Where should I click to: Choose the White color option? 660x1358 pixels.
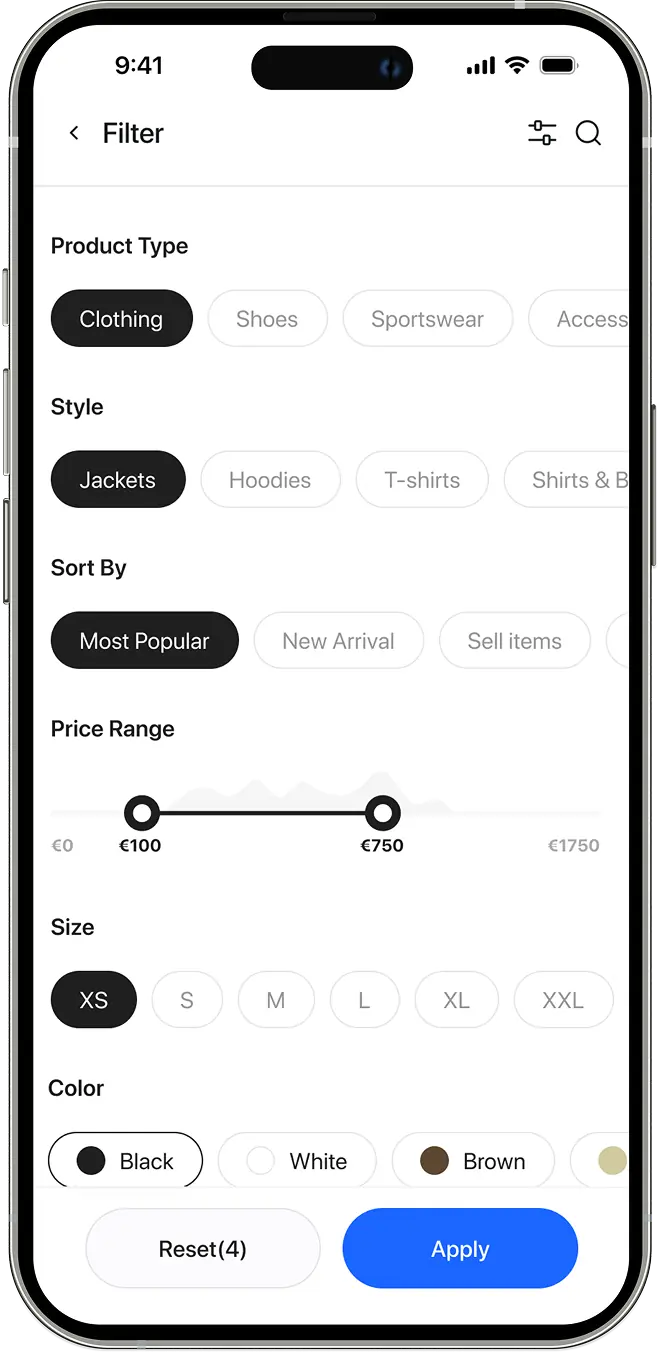coord(297,1161)
